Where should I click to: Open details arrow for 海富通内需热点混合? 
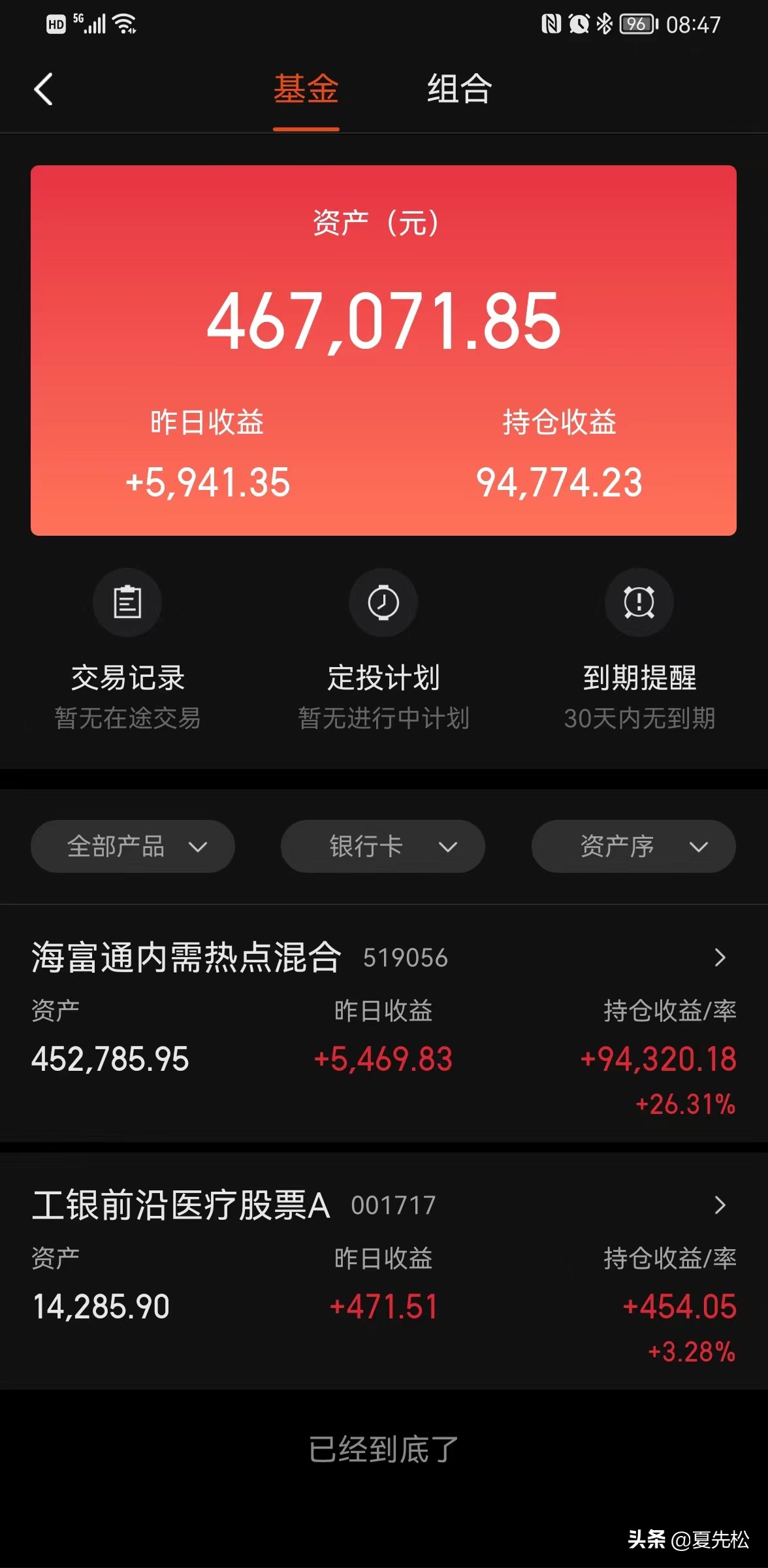720,958
